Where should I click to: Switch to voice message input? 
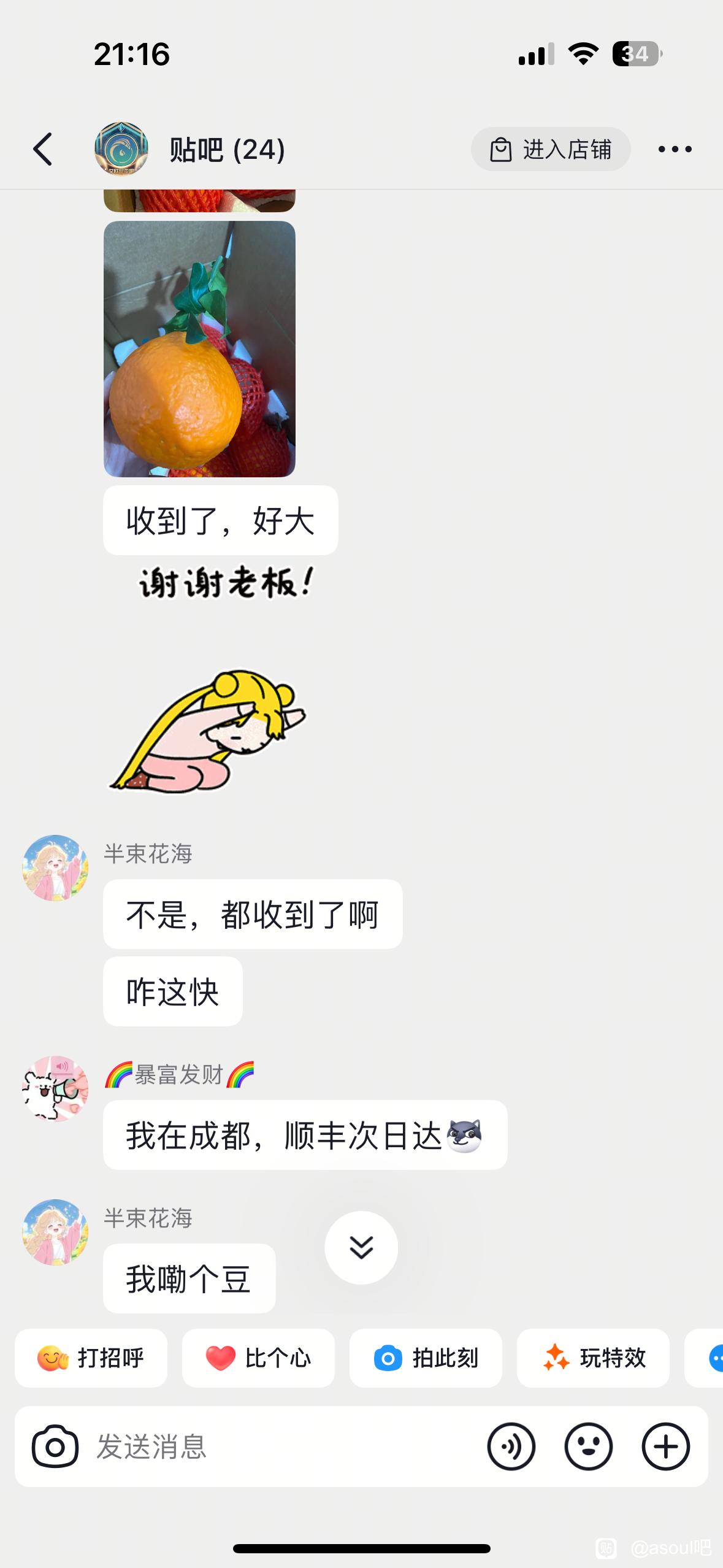click(x=511, y=1446)
